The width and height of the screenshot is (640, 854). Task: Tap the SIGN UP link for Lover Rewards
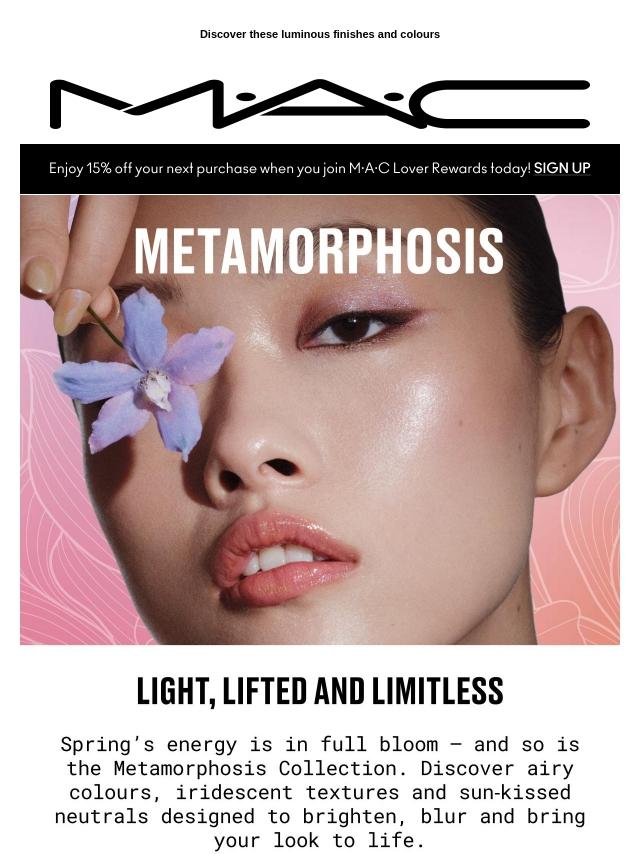click(562, 168)
